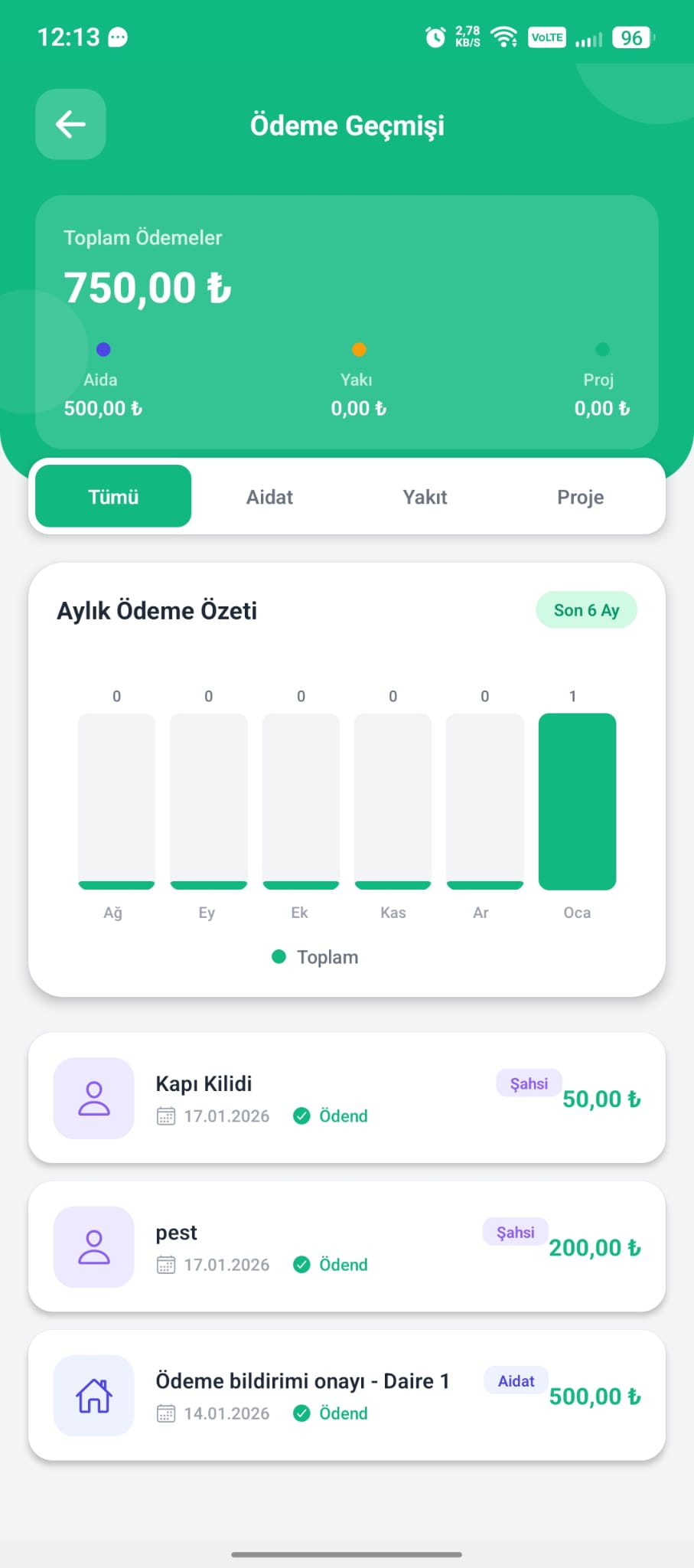The width and height of the screenshot is (694, 1568).
Task: Click the Toplam legend dot below the chart
Action: pos(279,956)
